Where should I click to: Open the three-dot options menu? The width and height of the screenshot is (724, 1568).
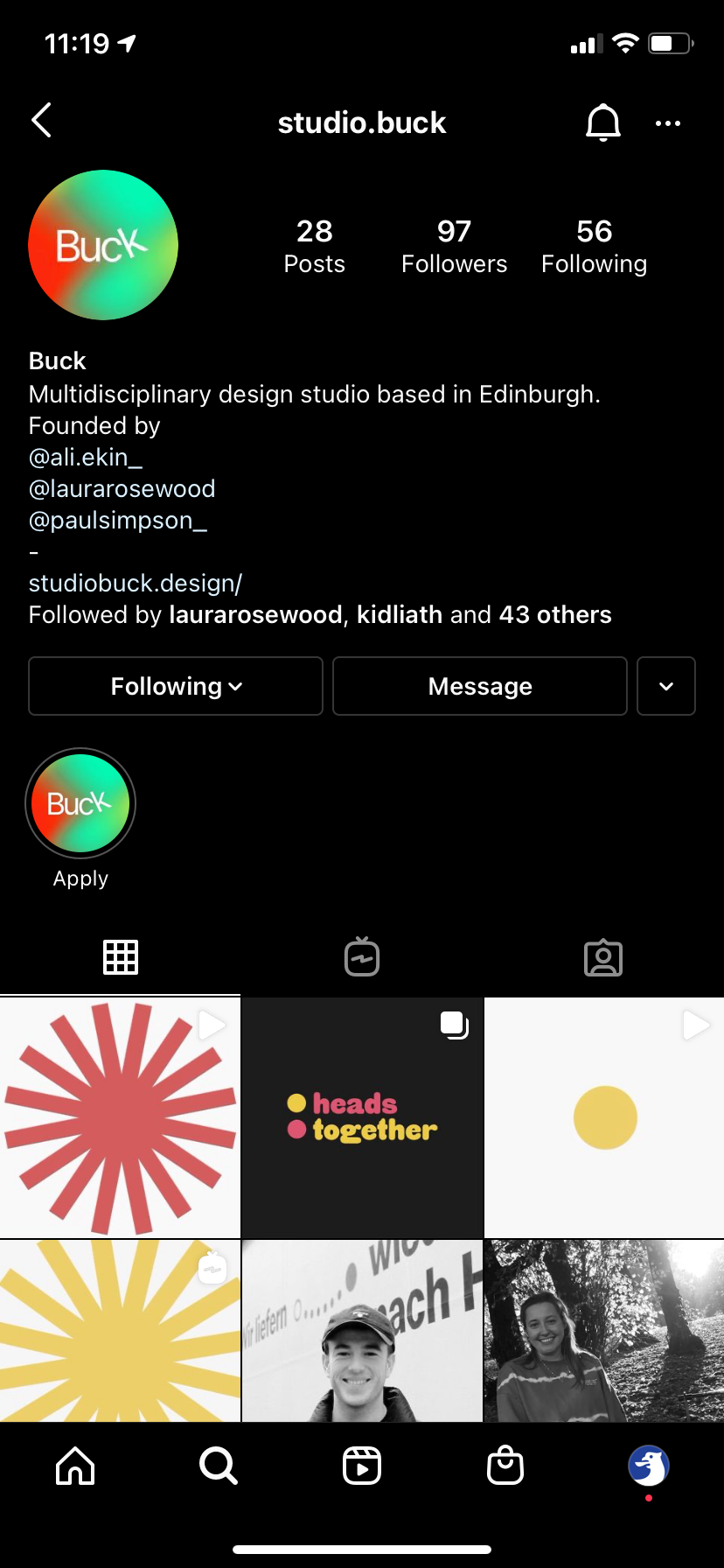pyautogui.click(x=668, y=123)
